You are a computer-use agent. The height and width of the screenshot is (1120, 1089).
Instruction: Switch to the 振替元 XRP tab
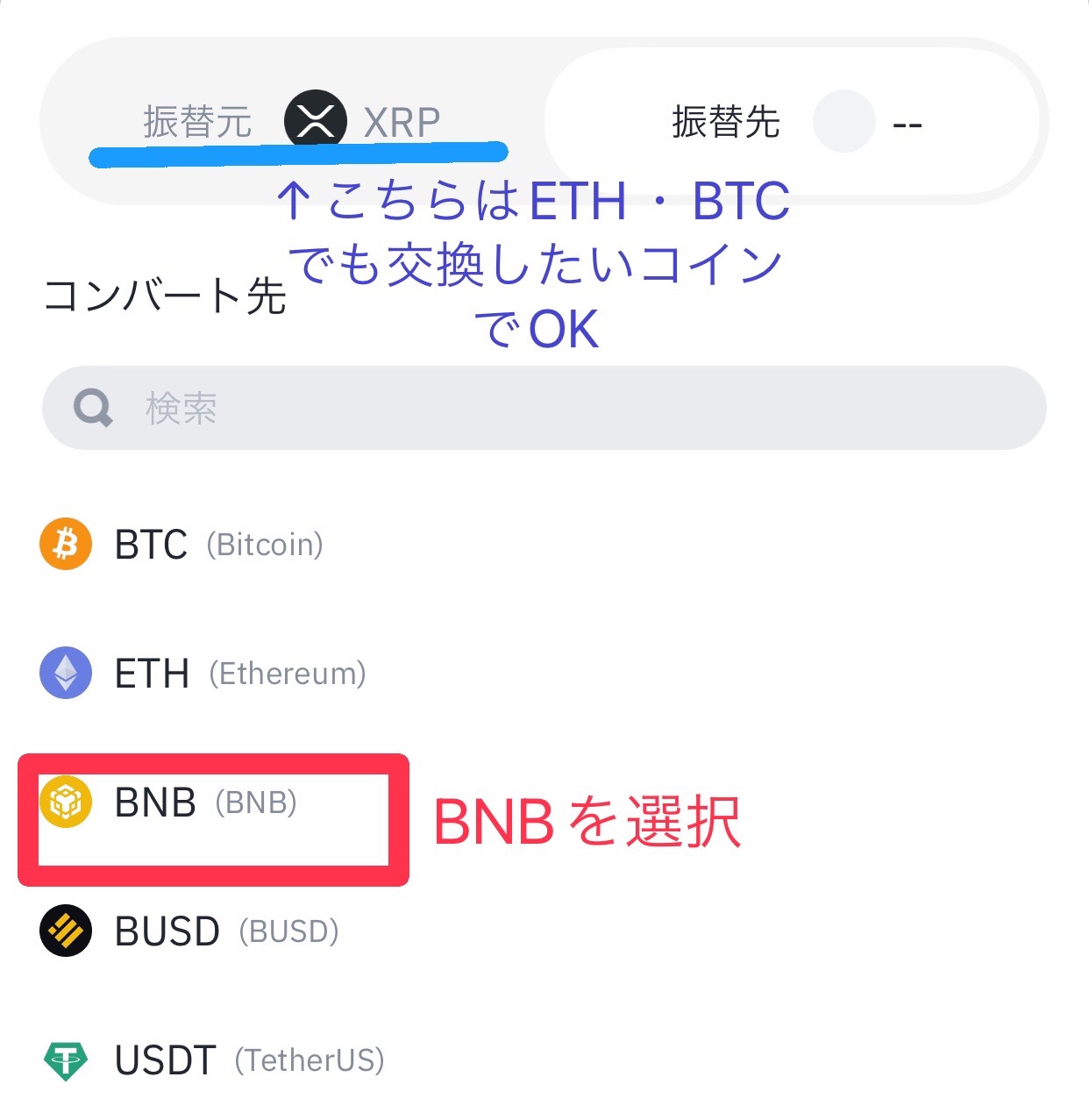(x=291, y=121)
